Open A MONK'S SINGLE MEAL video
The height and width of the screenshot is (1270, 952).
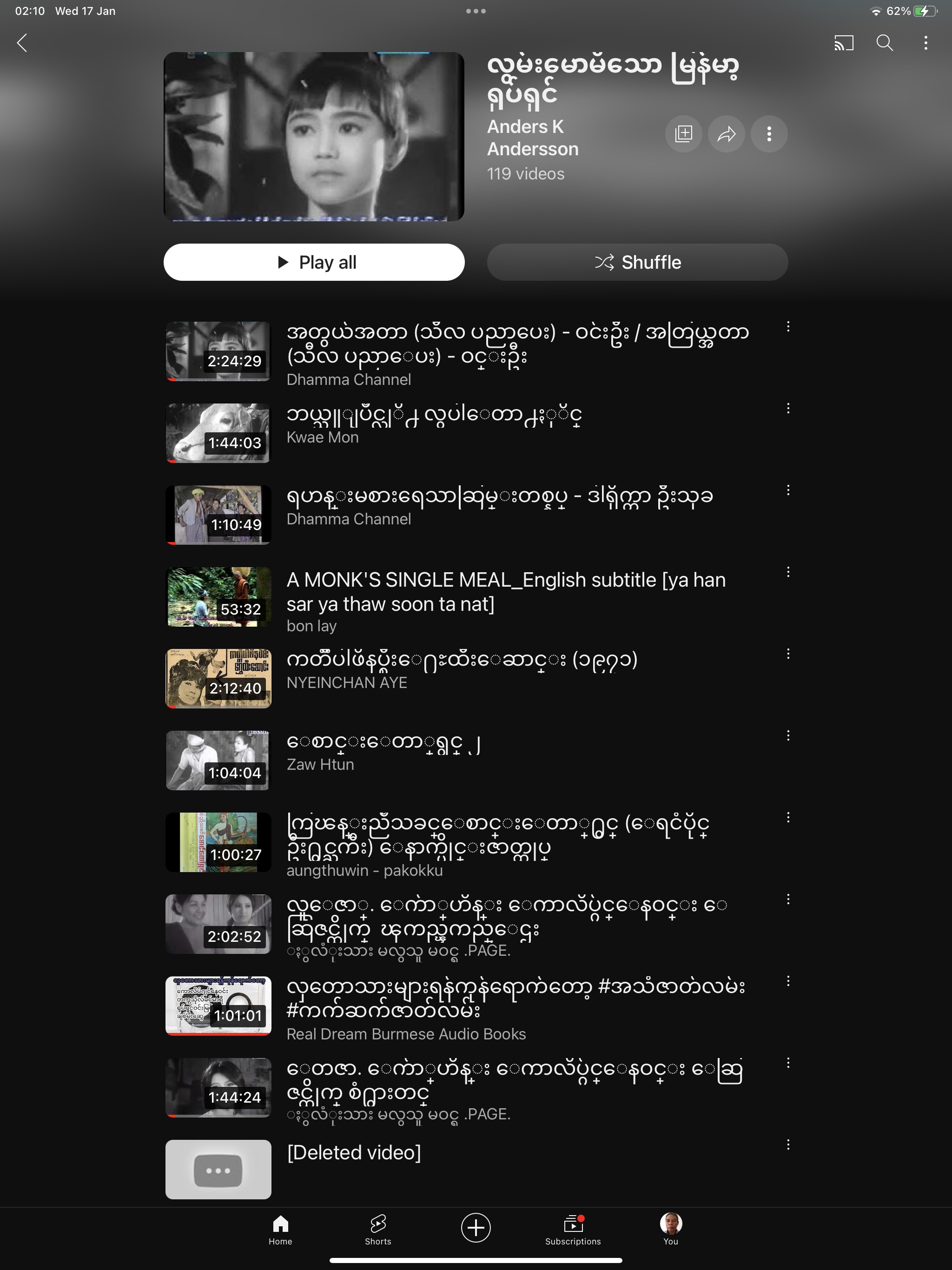tap(505, 591)
